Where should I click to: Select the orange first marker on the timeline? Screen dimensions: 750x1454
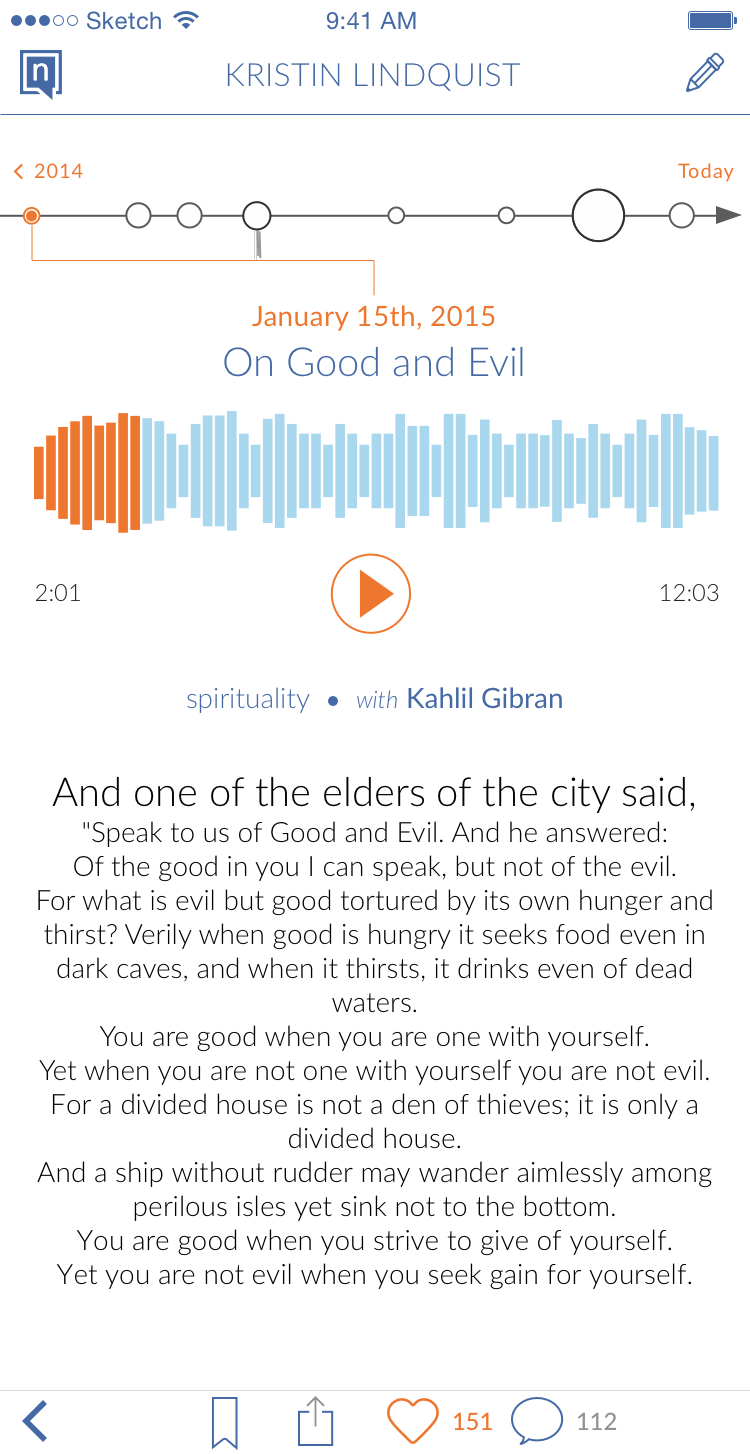point(31,215)
